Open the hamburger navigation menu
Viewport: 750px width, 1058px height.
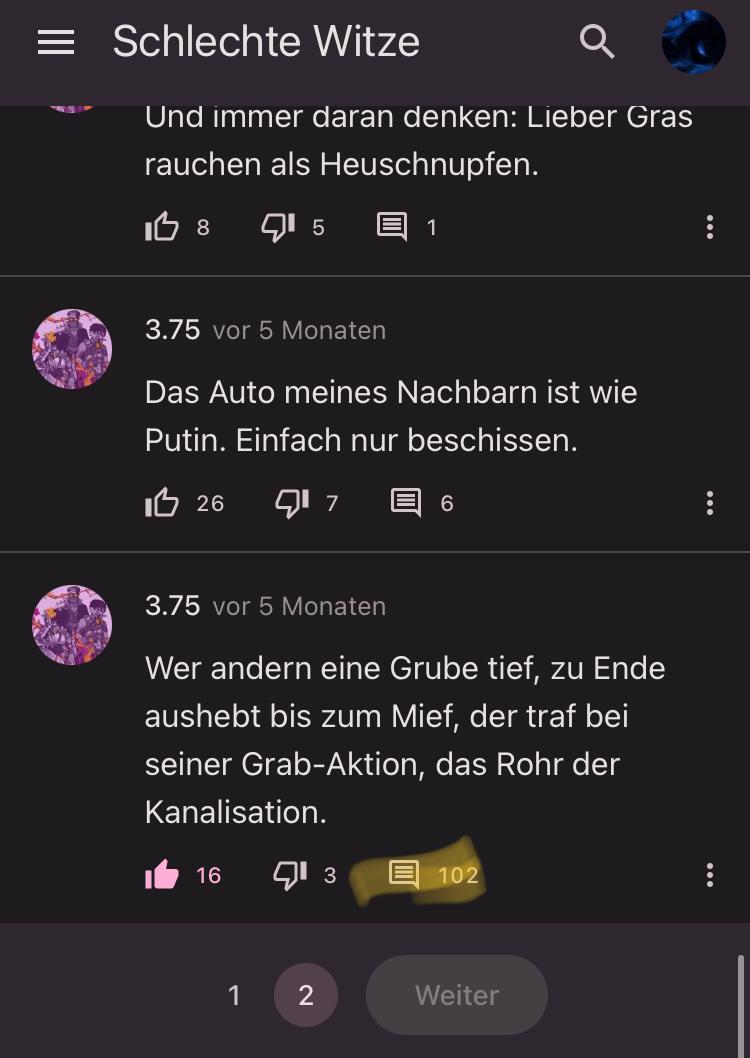pos(56,42)
